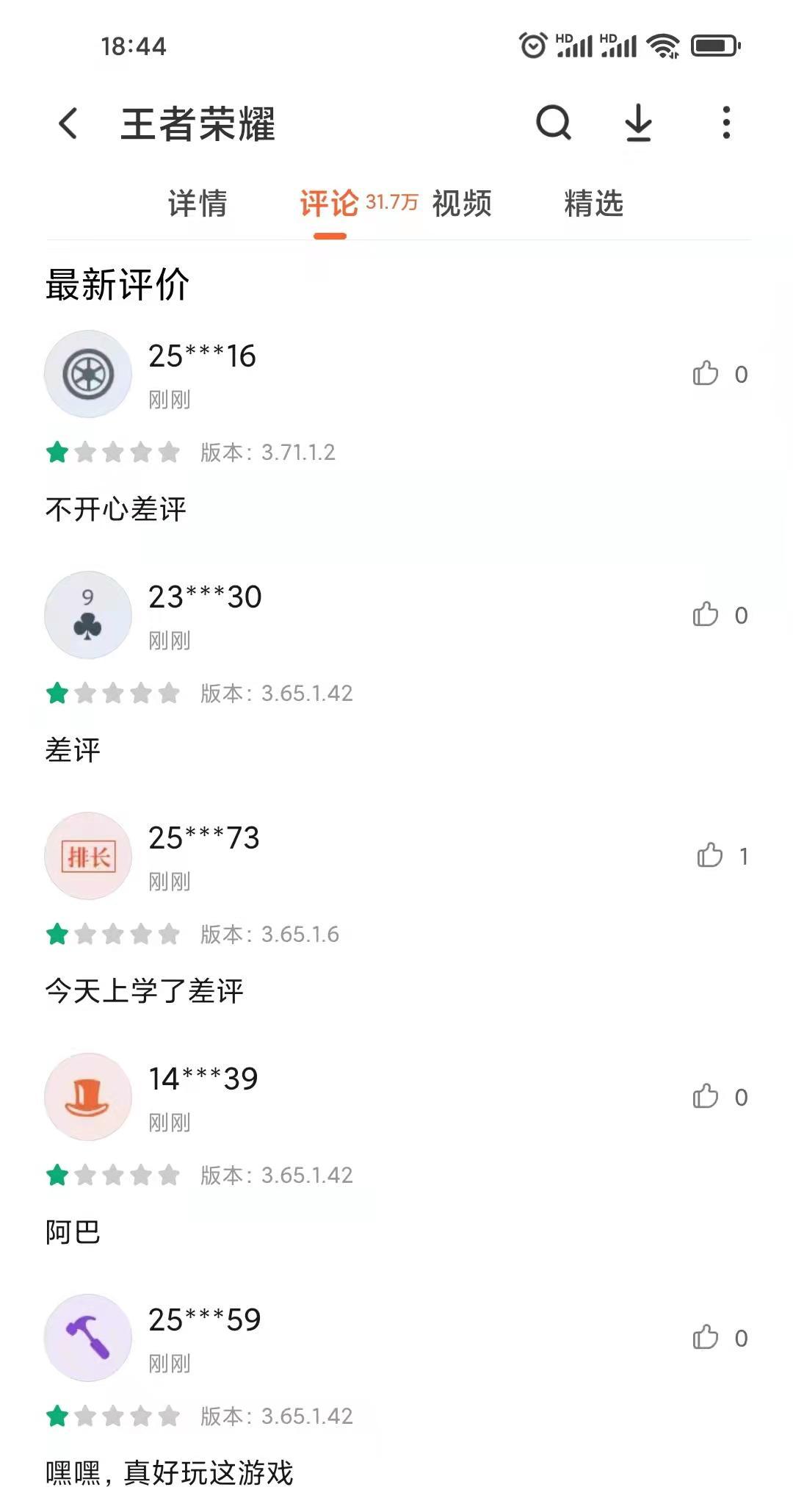
Task: Open the 精选 tab
Action: 593,204
